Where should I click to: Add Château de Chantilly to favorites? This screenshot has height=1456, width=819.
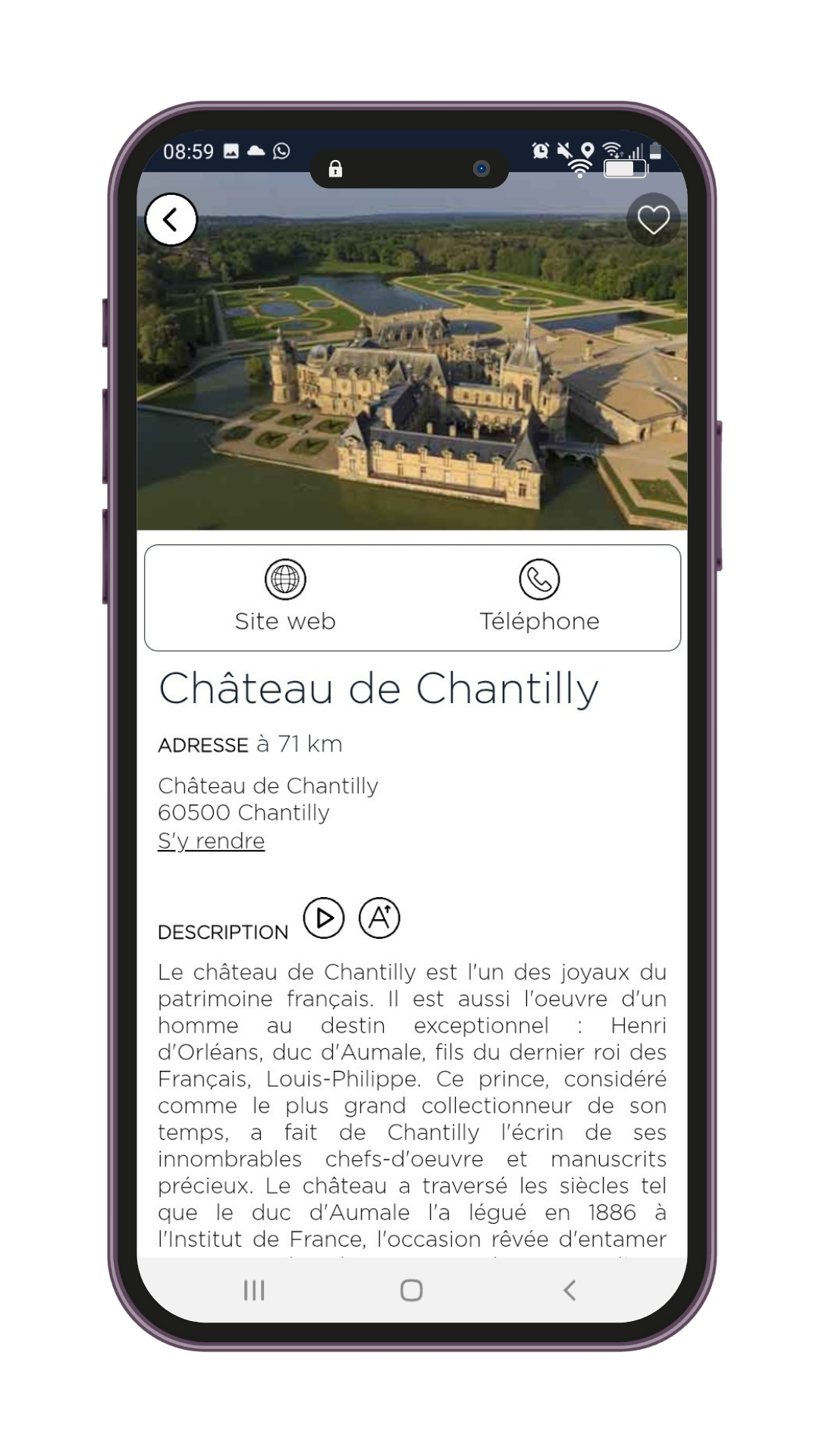[653, 220]
